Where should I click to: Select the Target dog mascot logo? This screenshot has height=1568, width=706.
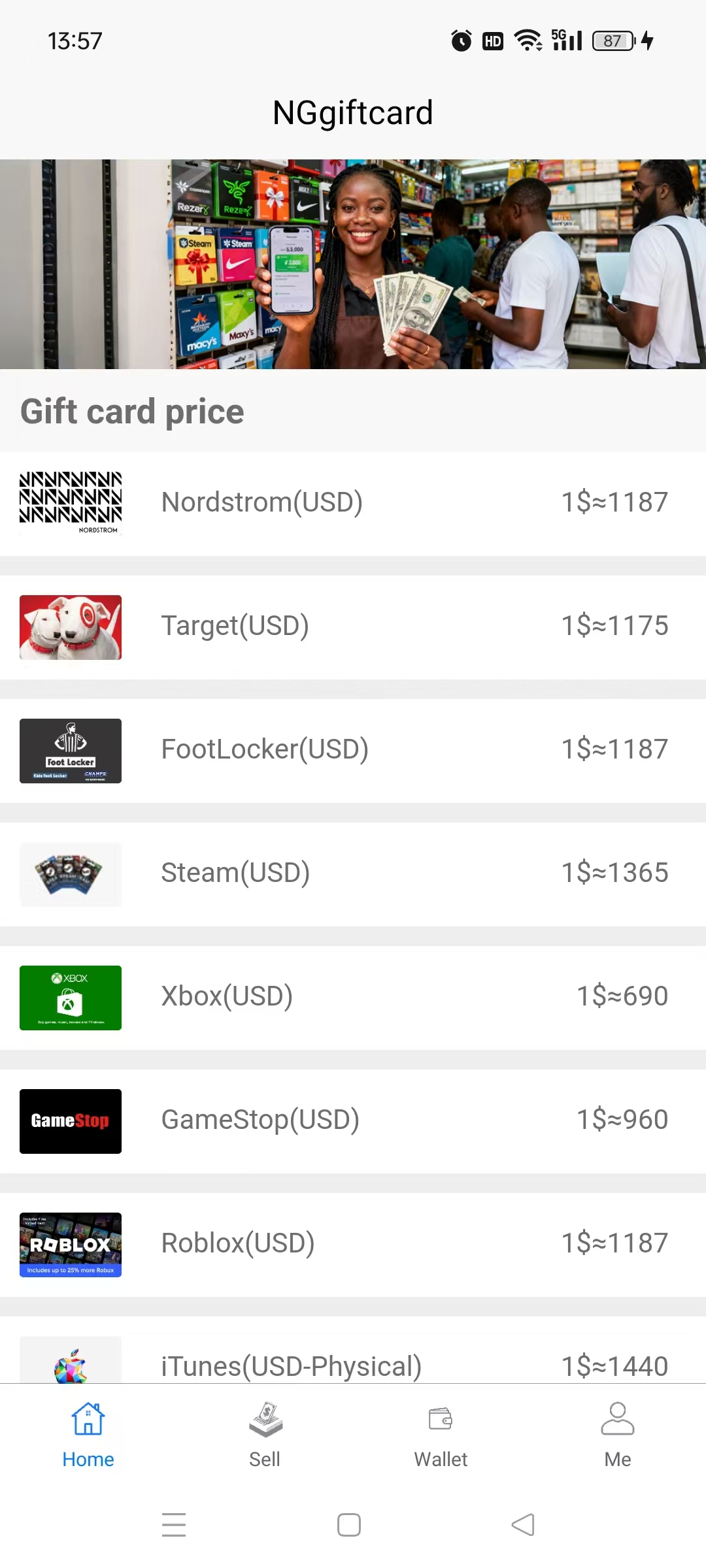click(71, 626)
